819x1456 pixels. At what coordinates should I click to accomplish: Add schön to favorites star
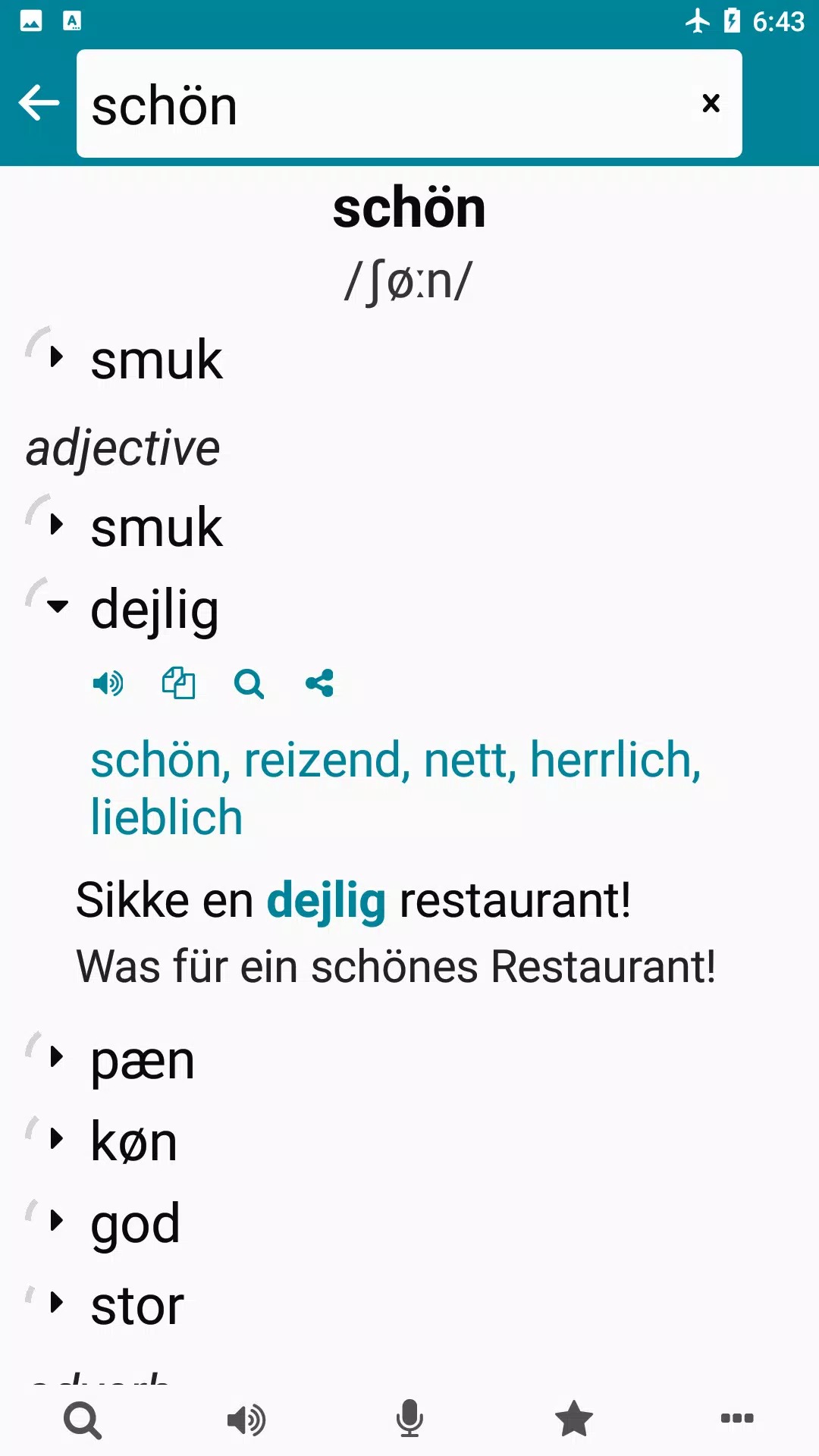click(x=573, y=1420)
